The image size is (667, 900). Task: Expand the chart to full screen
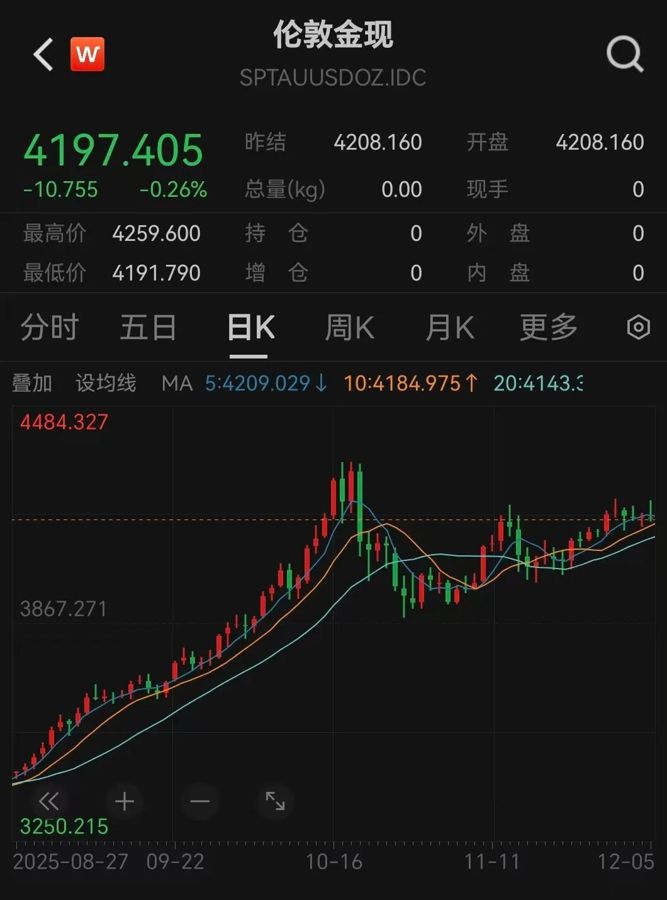(275, 801)
